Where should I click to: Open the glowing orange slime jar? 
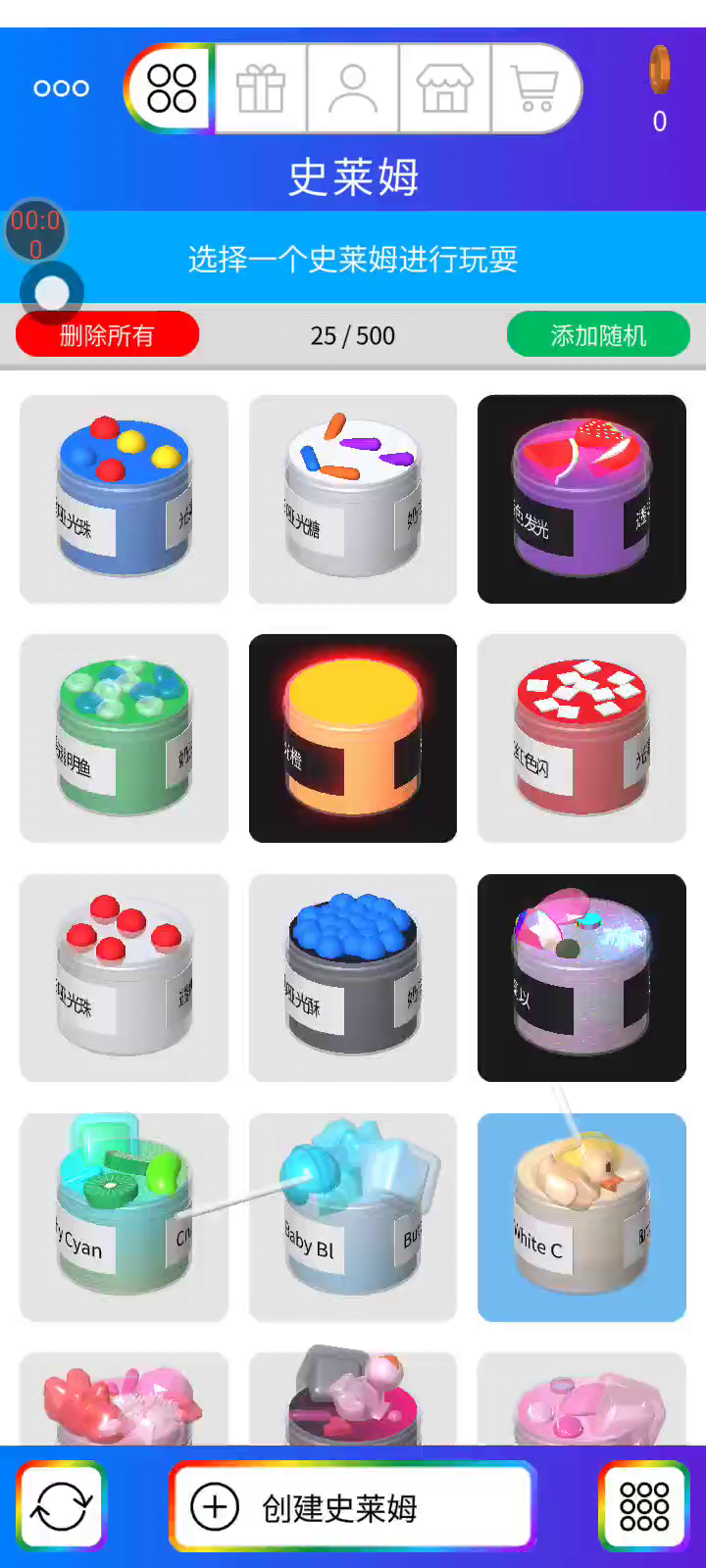pyautogui.click(x=353, y=738)
